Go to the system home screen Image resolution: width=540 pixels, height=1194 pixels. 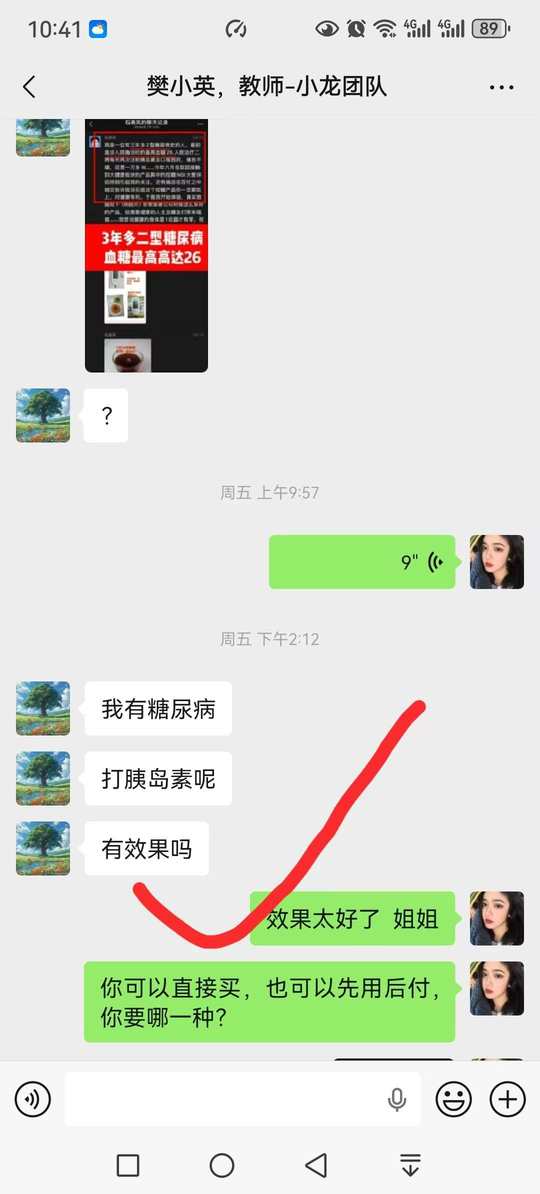pyautogui.click(x=222, y=1165)
